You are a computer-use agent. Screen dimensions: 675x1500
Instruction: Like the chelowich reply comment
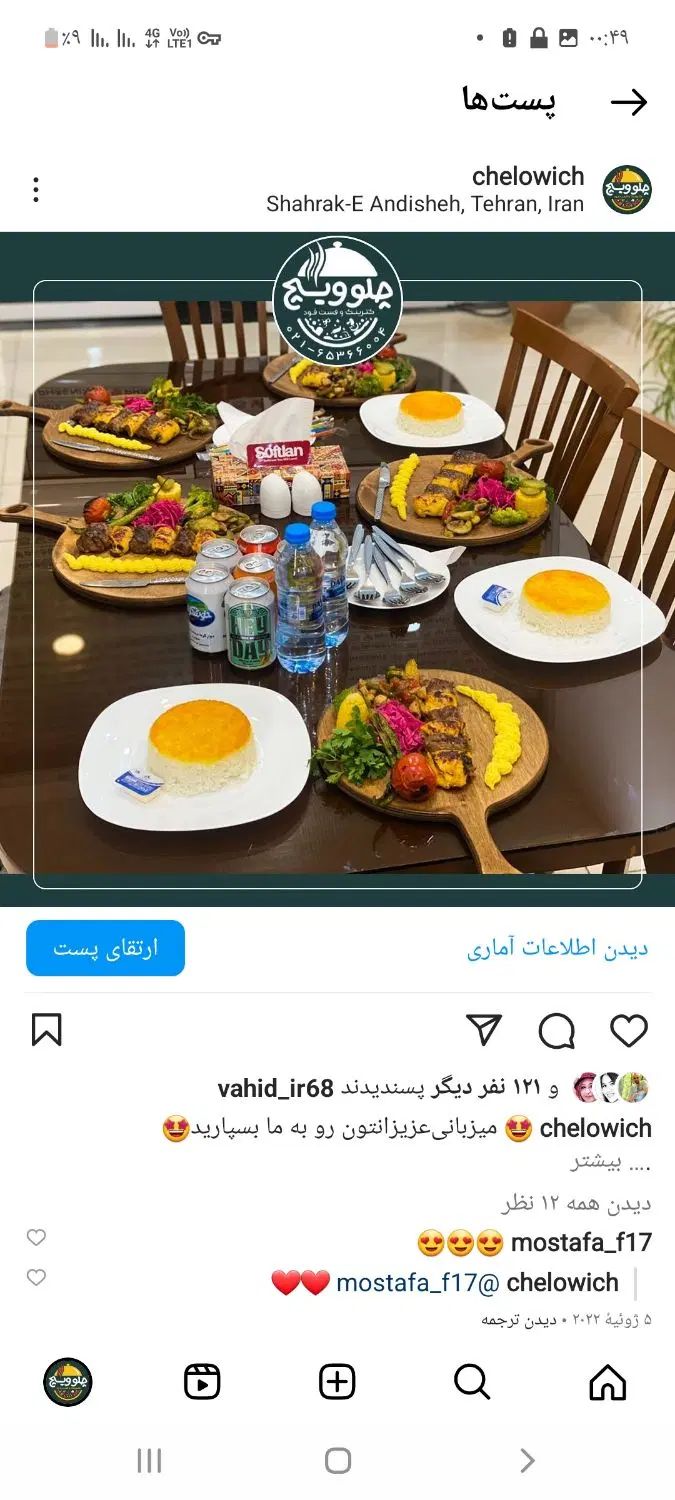click(x=36, y=1278)
